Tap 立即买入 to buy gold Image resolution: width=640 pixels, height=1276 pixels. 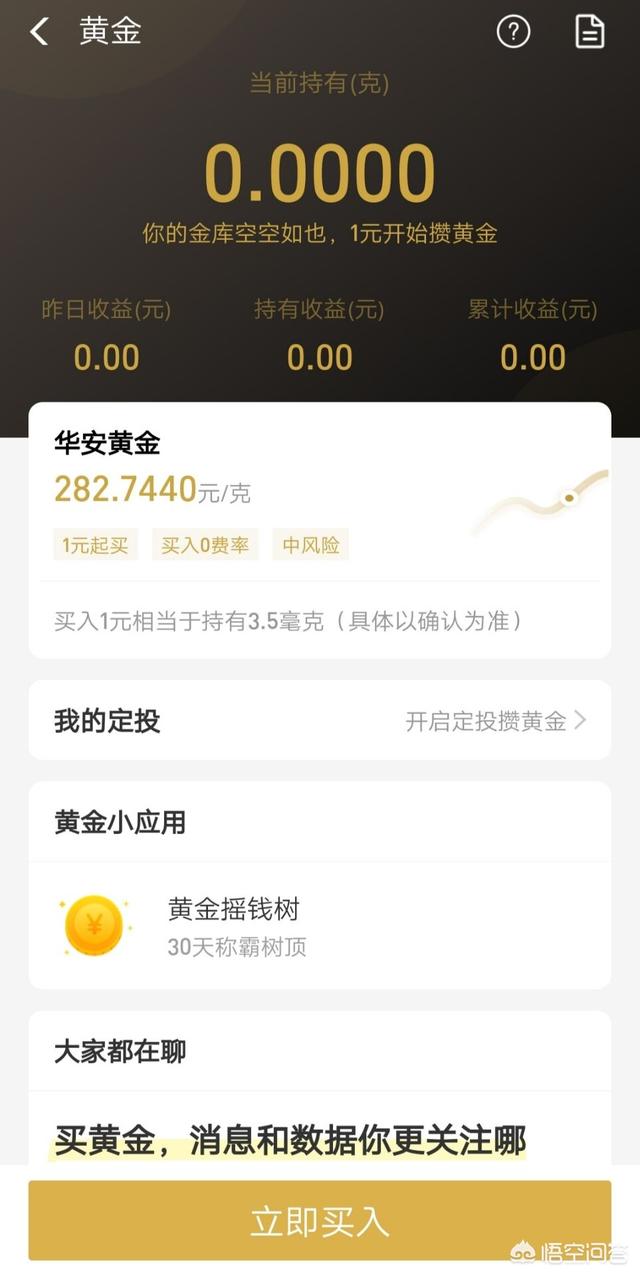point(319,1221)
